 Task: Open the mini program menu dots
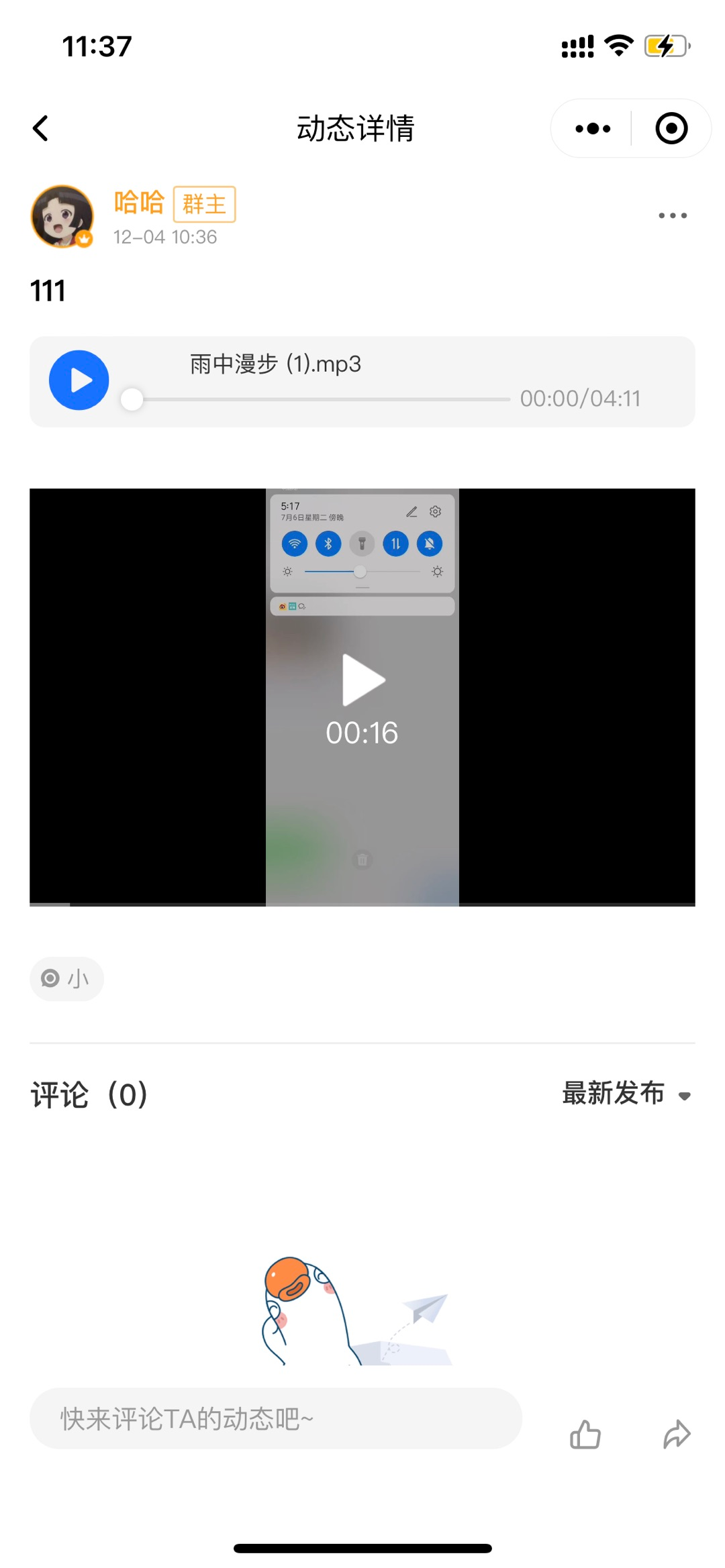click(593, 128)
